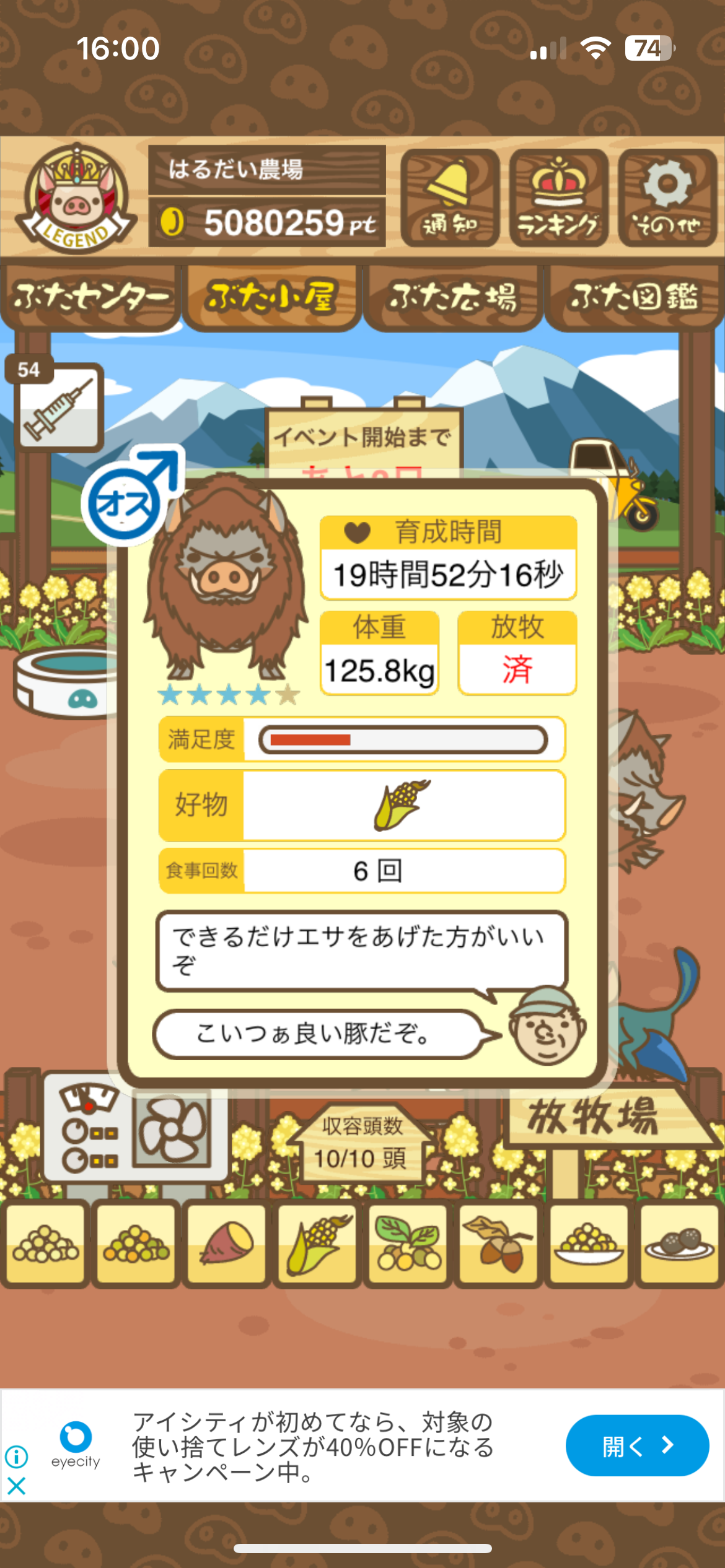Open the LEGEND pig rank badge

pos(76,198)
